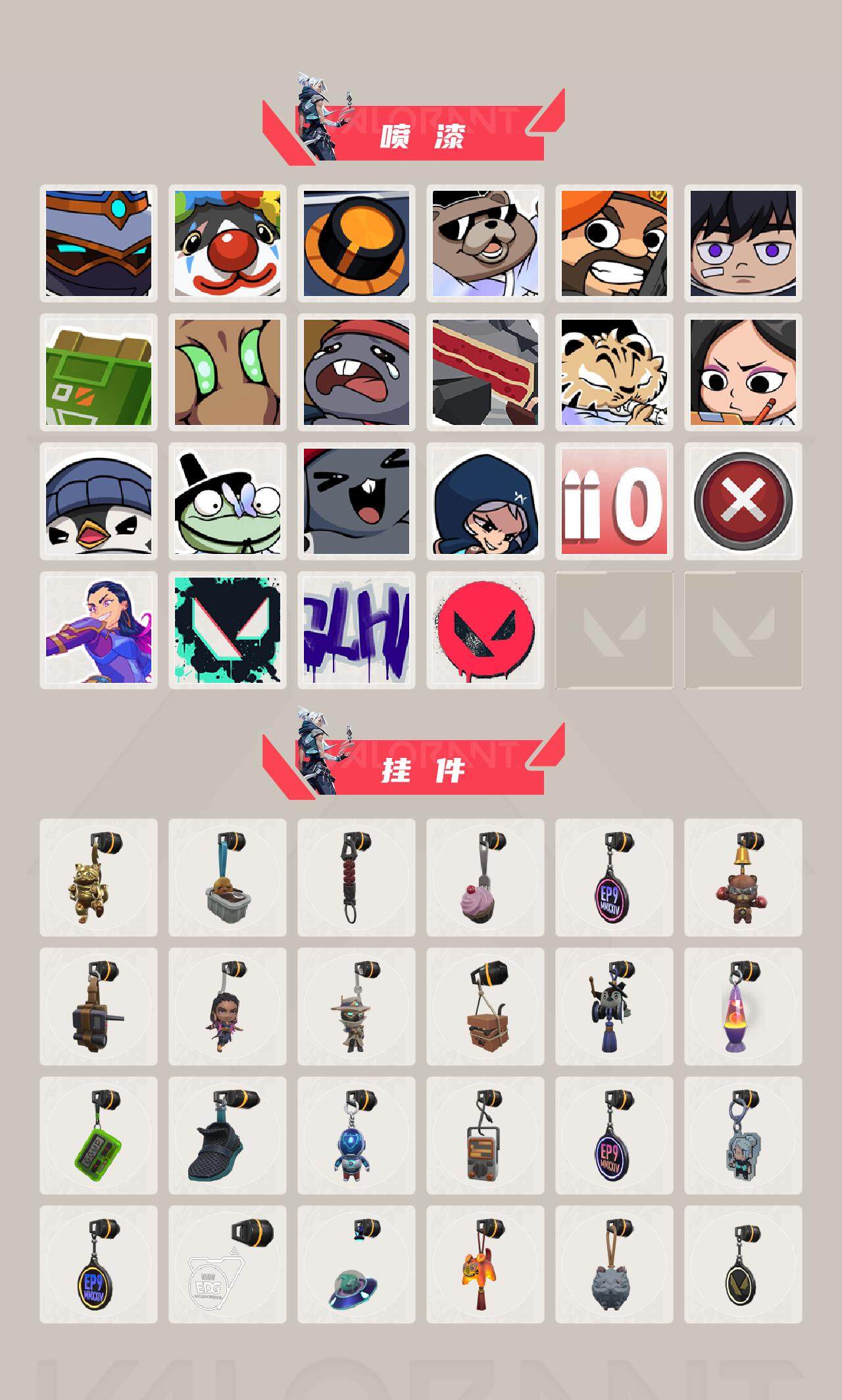Image resolution: width=842 pixels, height=1400 pixels.
Task: Select the frog with top hat spray
Action: pyautogui.click(x=228, y=503)
